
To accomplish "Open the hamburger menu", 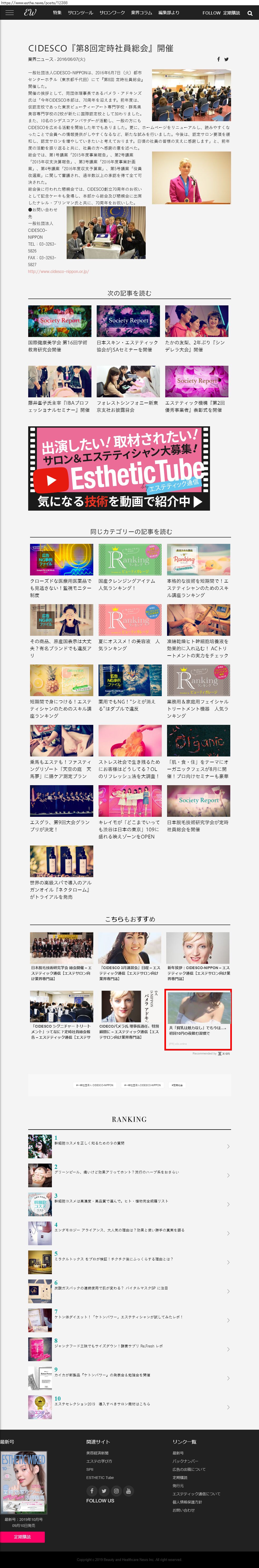I will pyautogui.click(x=9, y=13).
